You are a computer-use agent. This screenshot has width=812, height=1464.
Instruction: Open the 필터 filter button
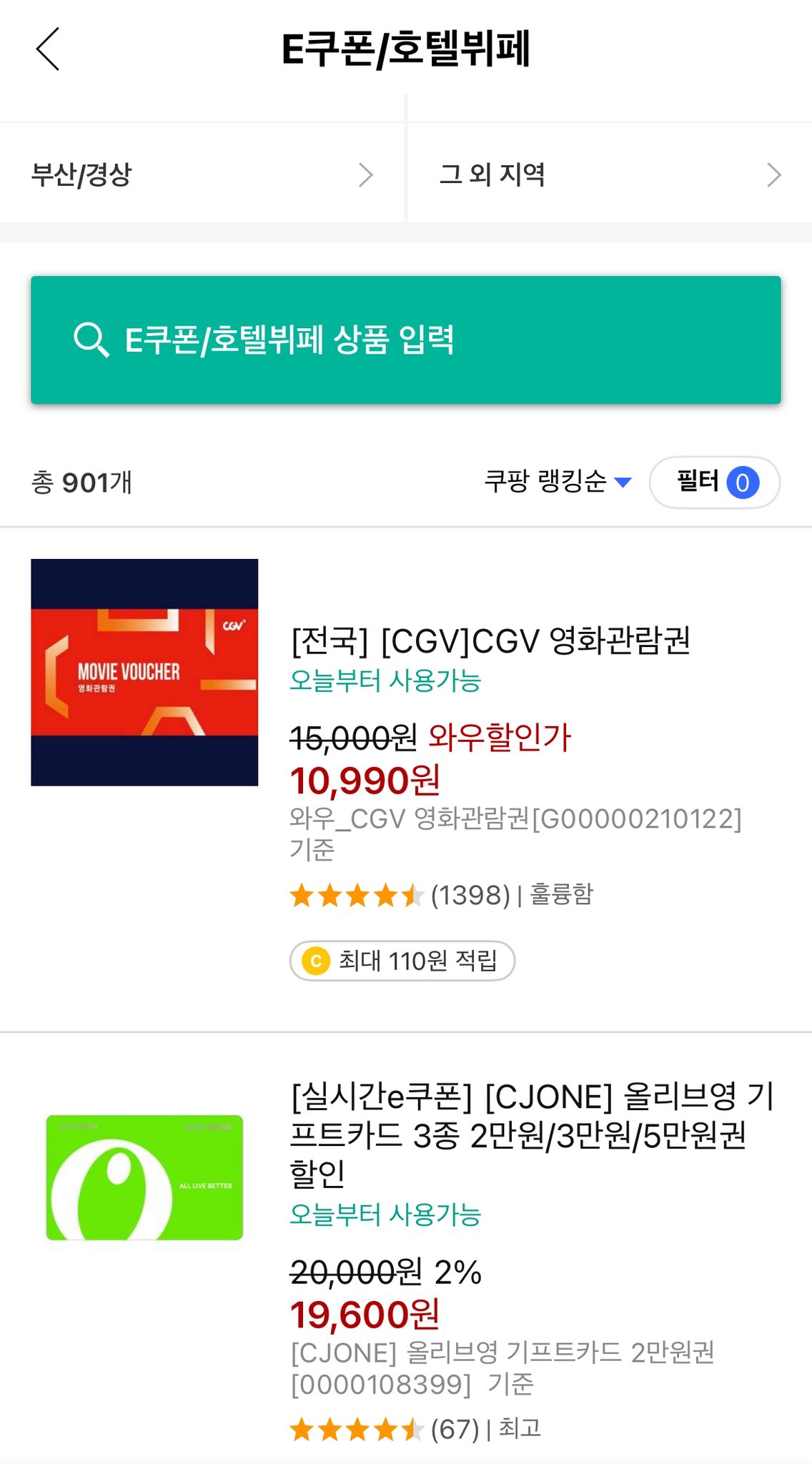pos(714,483)
